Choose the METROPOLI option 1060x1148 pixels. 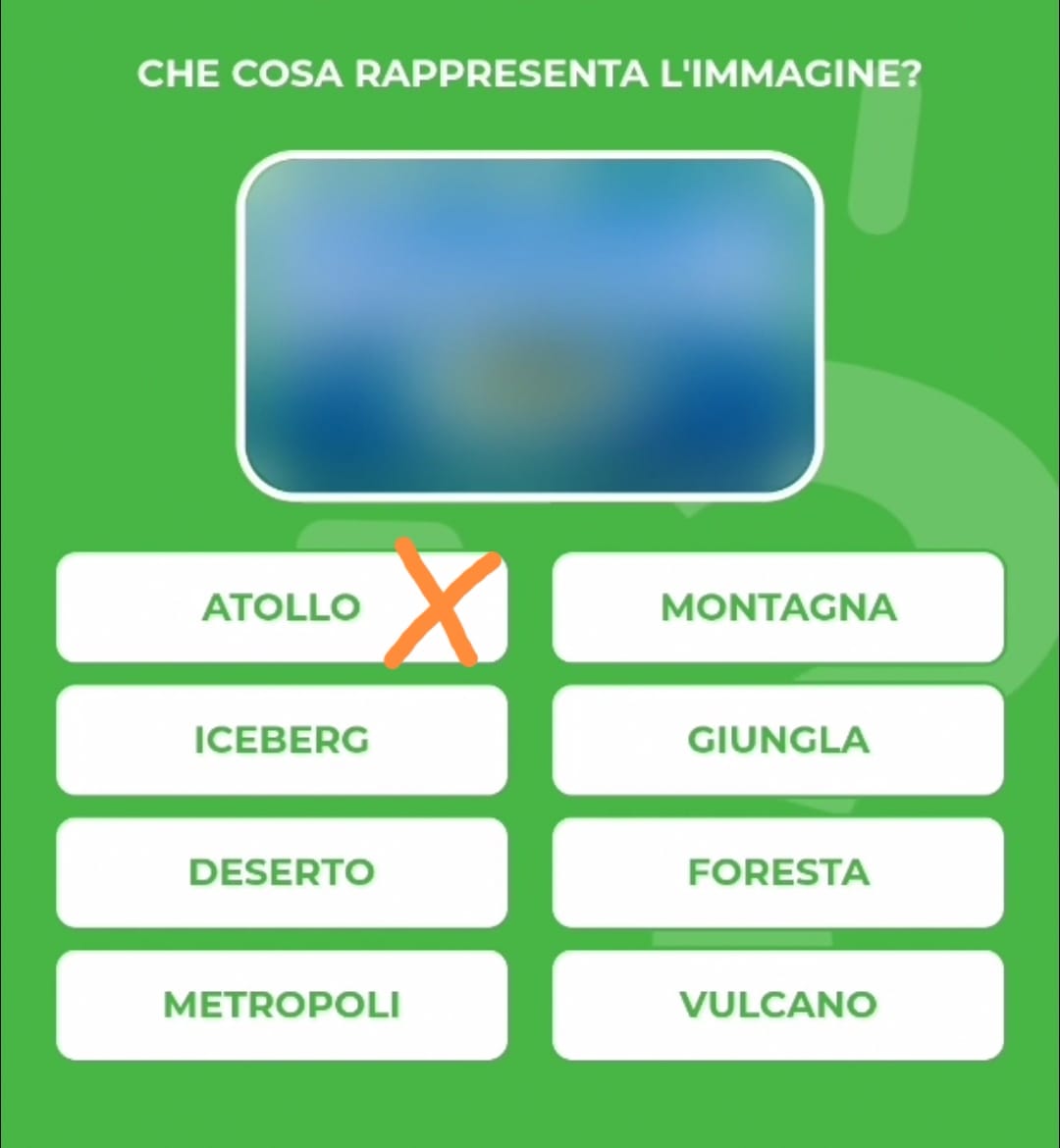tap(282, 1005)
